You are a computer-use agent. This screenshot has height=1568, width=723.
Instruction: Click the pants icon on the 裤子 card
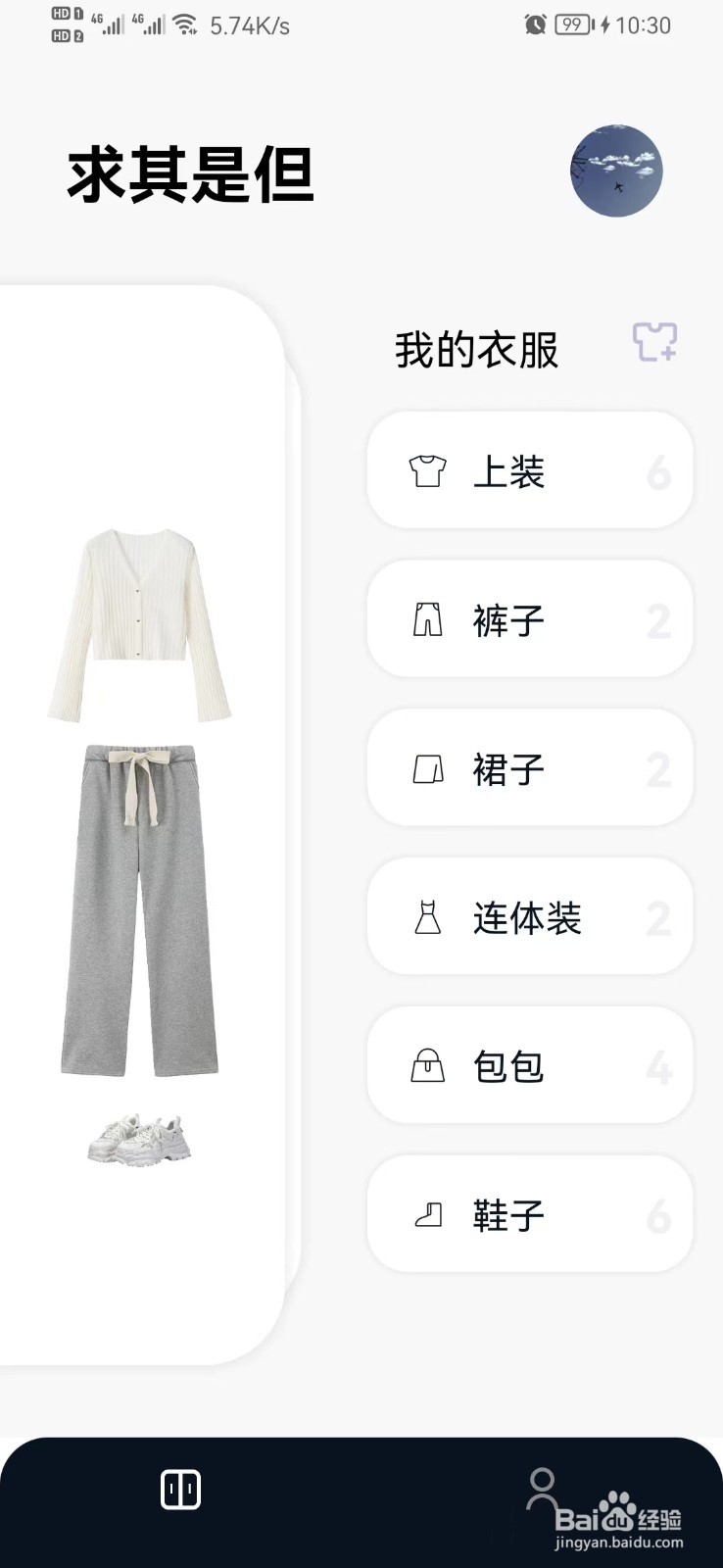coord(426,620)
